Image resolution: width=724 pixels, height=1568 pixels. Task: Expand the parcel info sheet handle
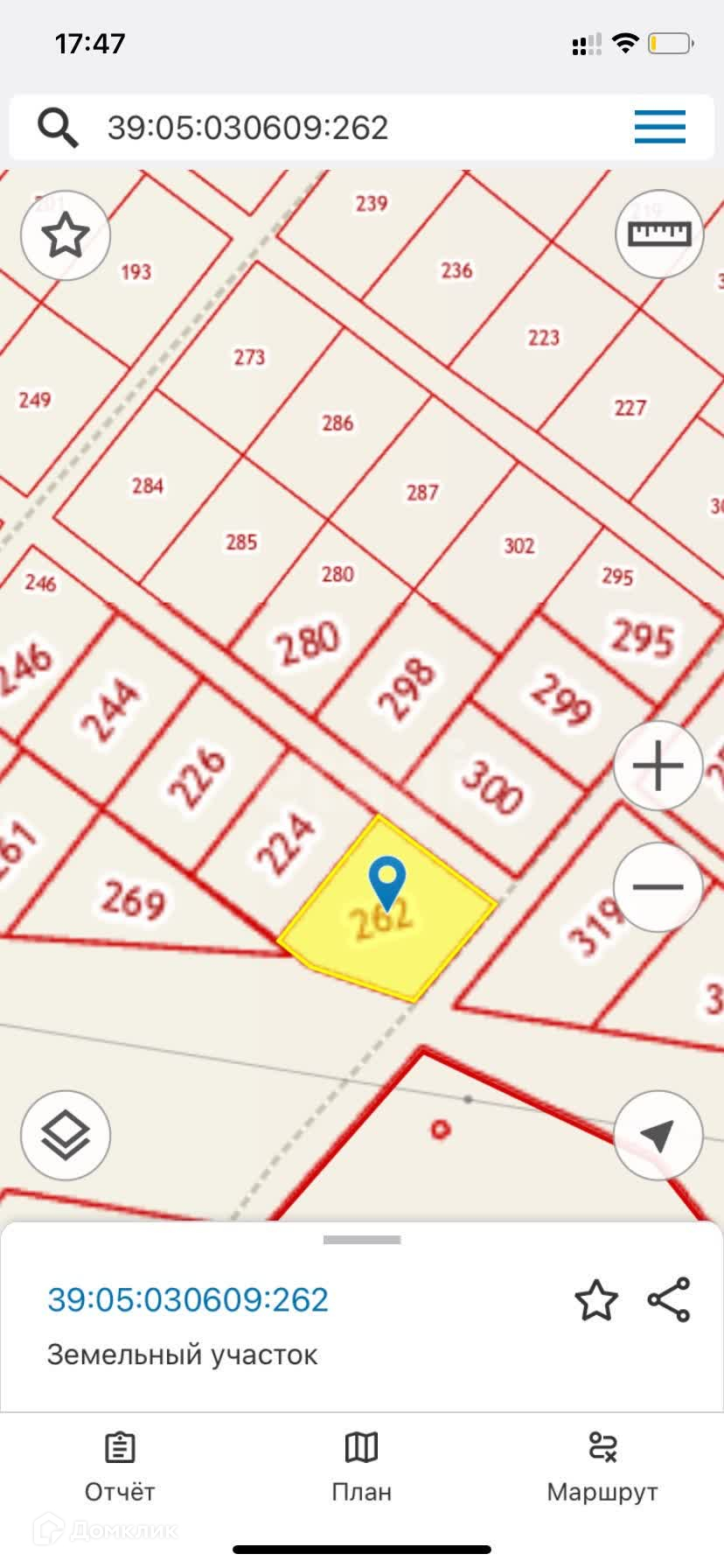click(x=362, y=1240)
